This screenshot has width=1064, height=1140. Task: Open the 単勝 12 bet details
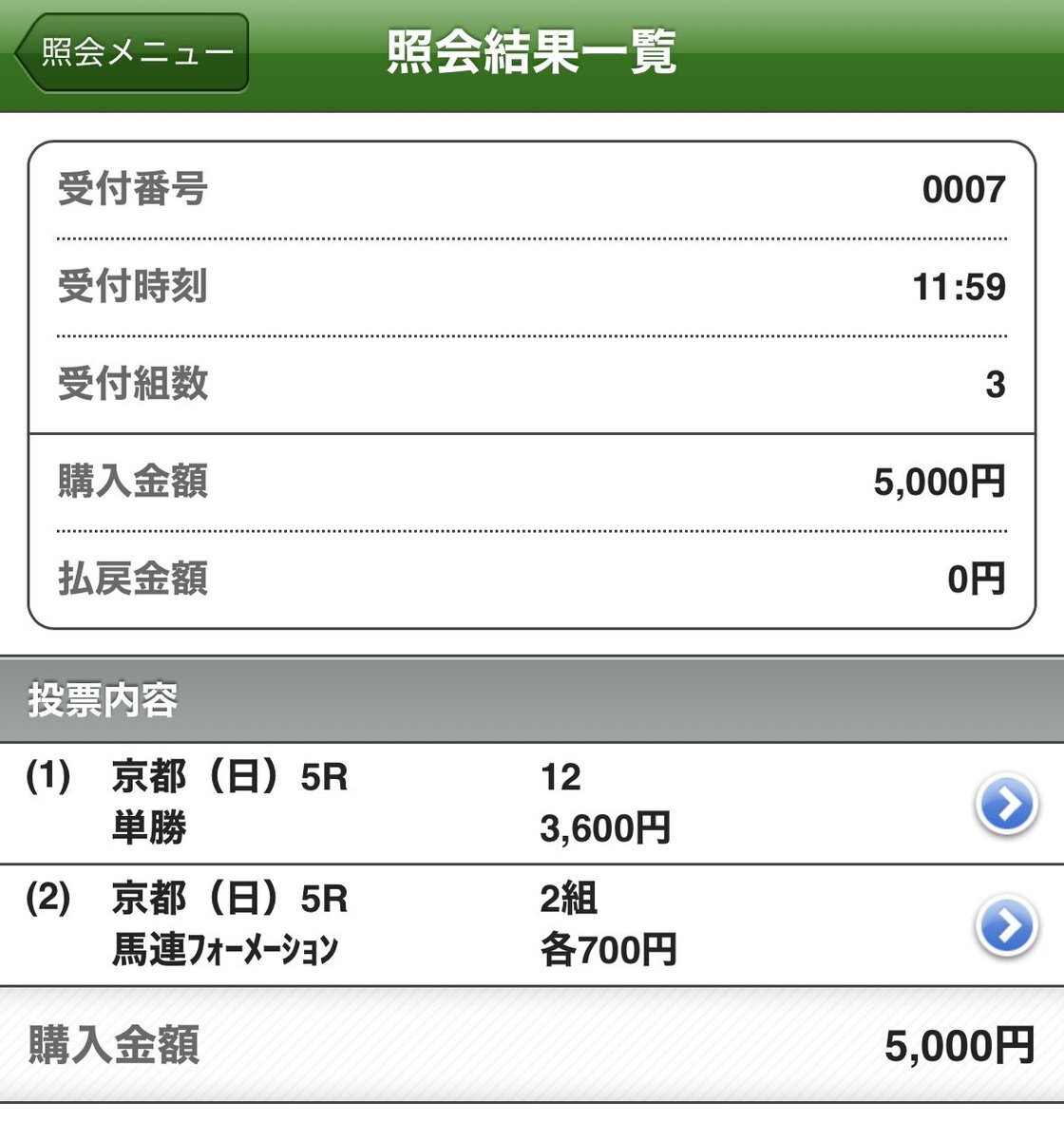coord(1006,806)
